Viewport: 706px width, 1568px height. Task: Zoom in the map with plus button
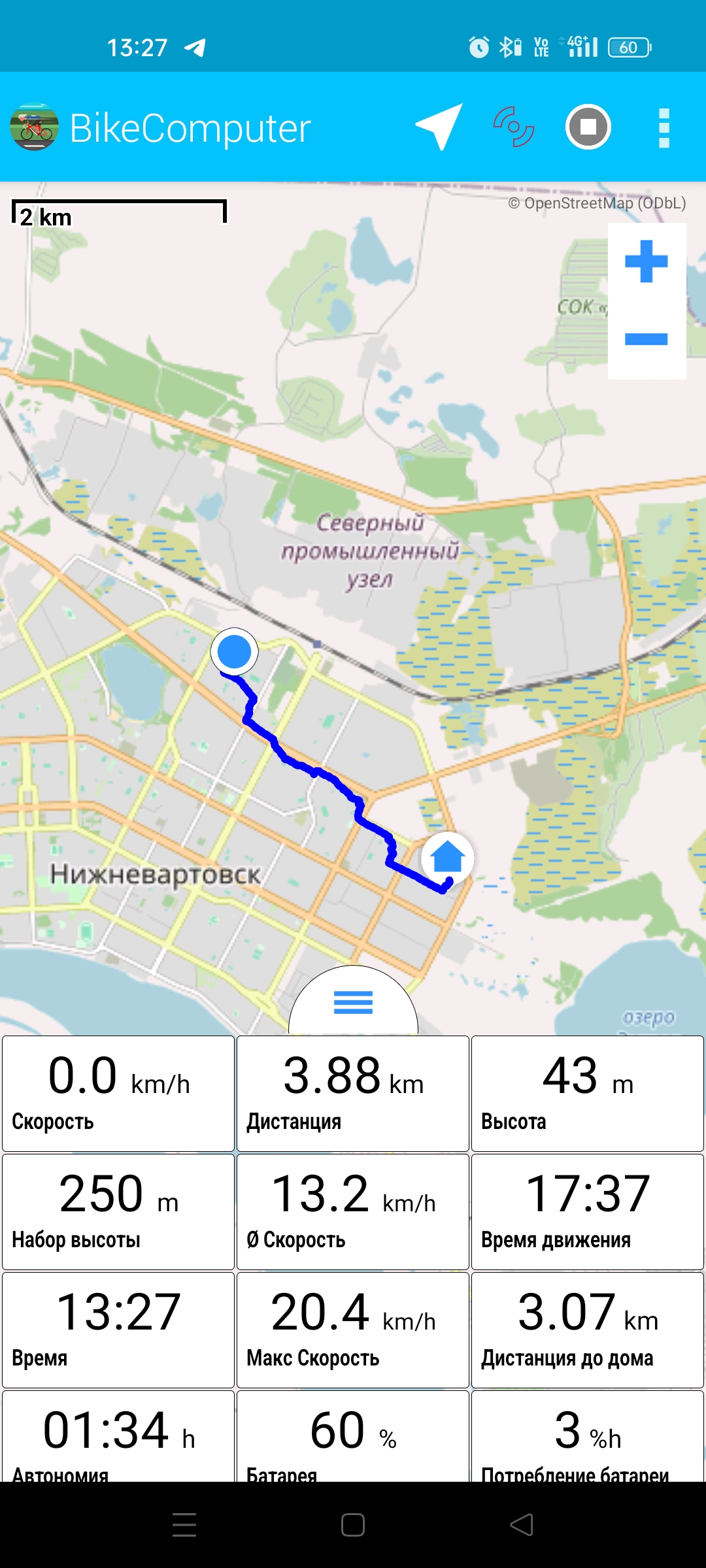(647, 261)
